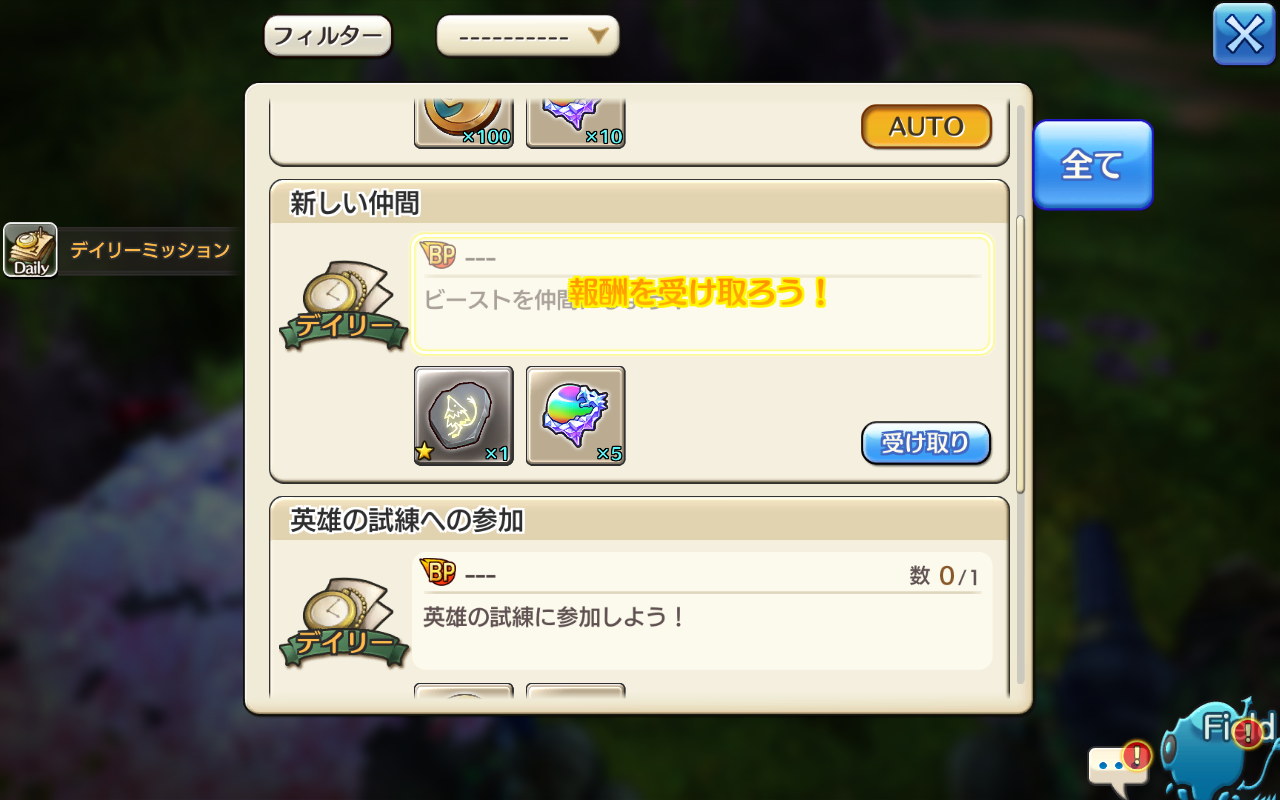Tap the フィルター button
The height and width of the screenshot is (800, 1280).
coord(328,37)
